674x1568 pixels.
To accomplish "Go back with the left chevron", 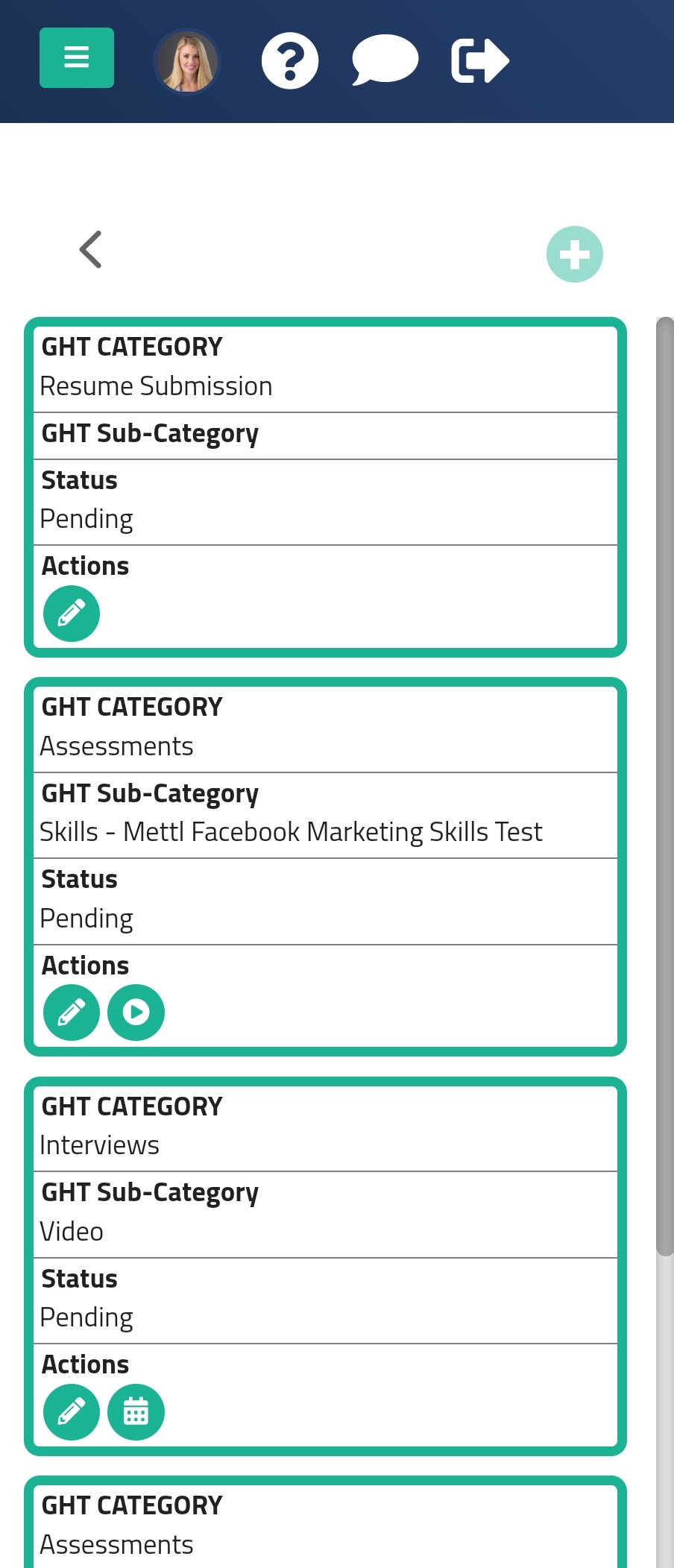I will (91, 249).
